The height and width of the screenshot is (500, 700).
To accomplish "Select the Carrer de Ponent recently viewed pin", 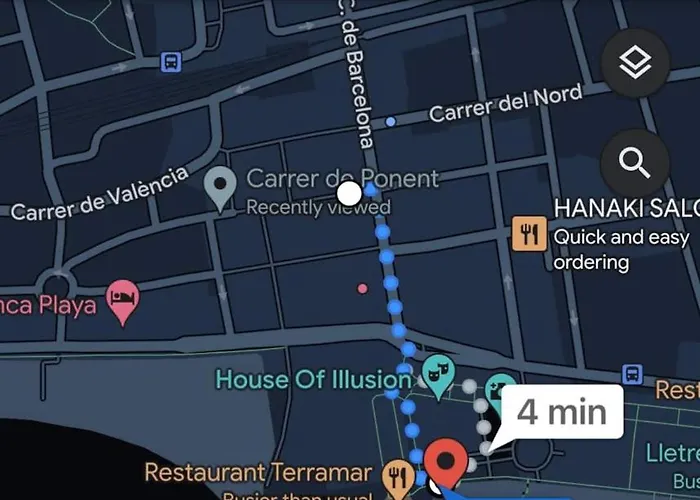I will (x=219, y=188).
